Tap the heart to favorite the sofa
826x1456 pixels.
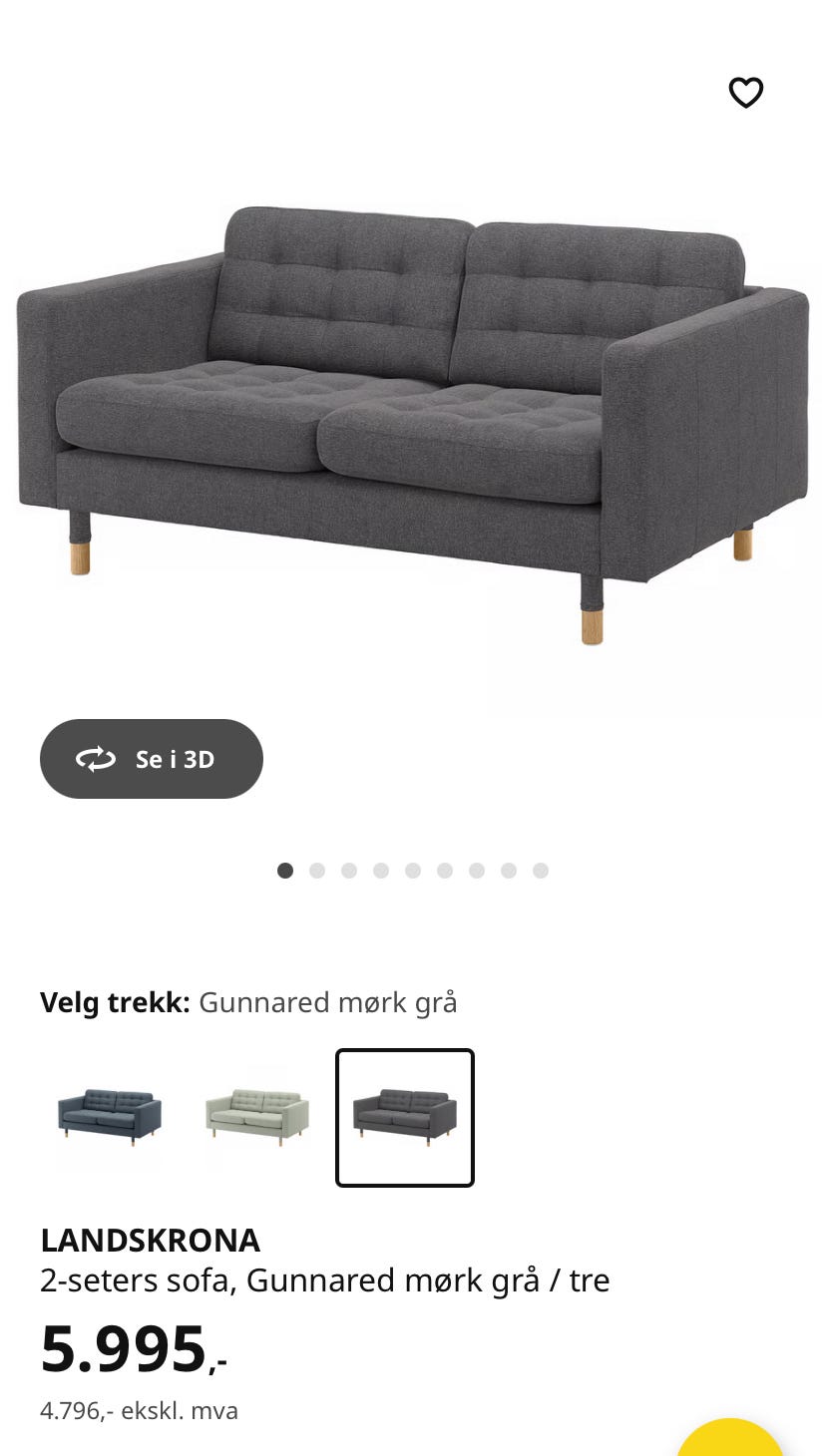point(746,92)
